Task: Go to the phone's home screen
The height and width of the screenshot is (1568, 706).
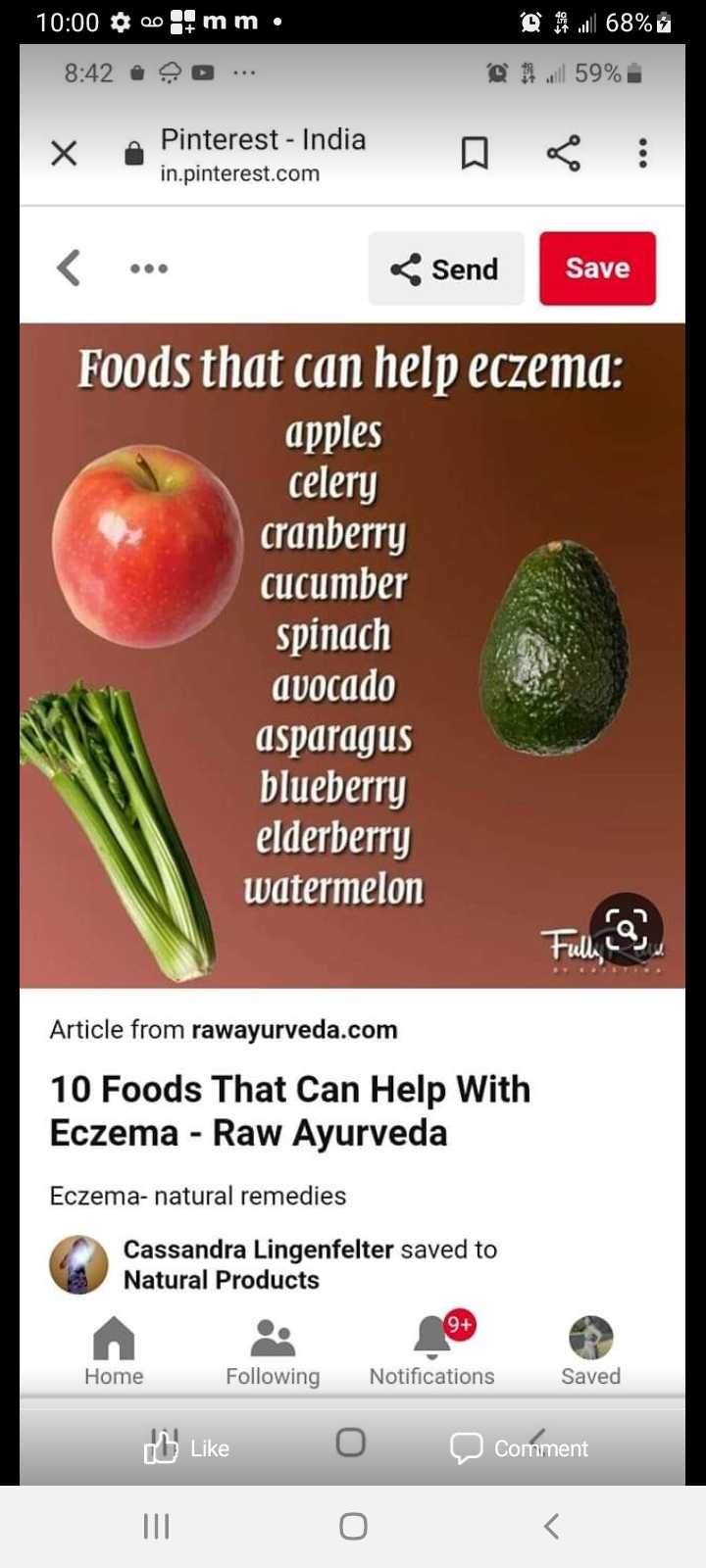Action: (353, 1526)
